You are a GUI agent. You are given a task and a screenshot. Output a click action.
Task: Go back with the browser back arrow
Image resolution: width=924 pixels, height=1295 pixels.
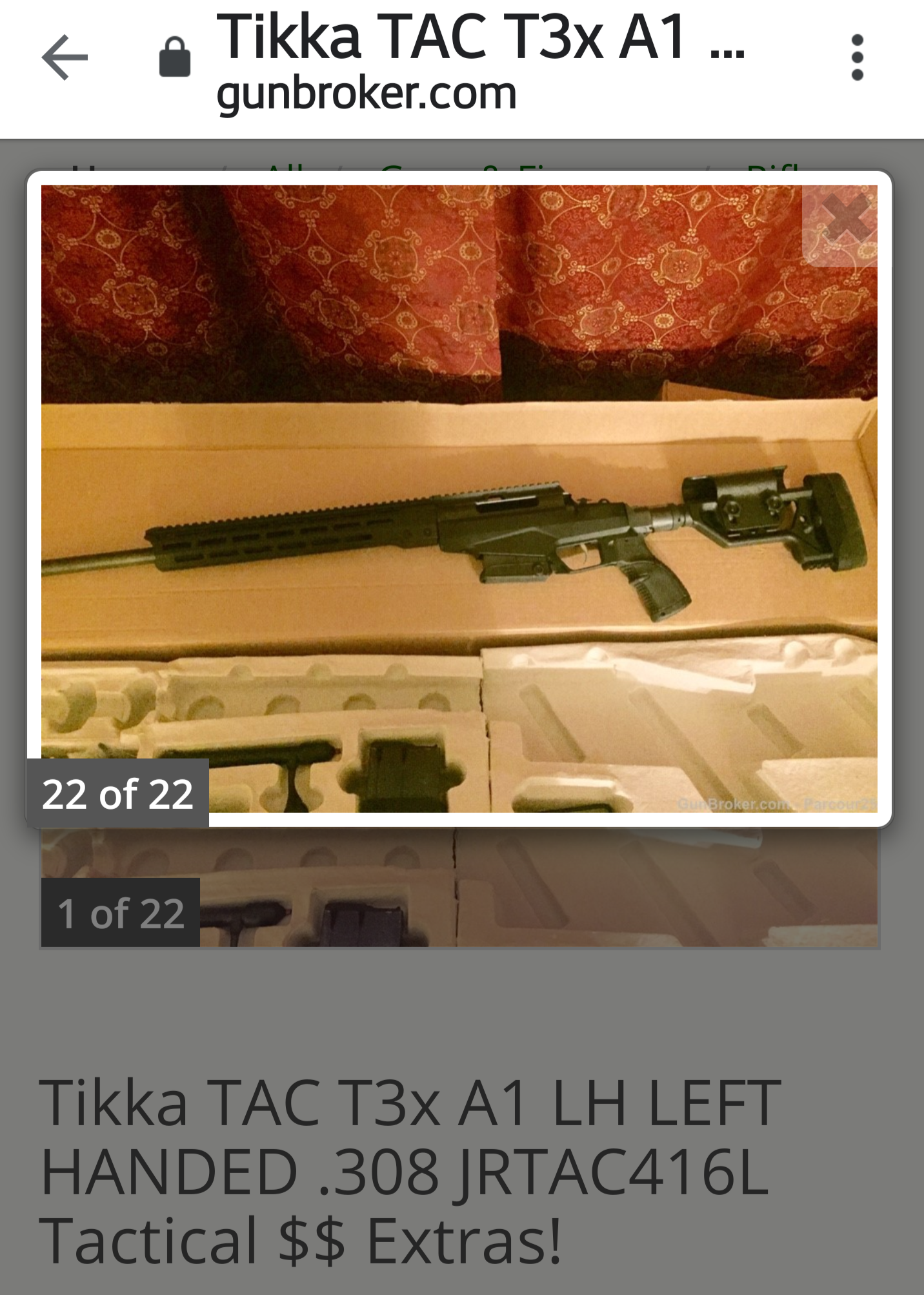(65, 58)
